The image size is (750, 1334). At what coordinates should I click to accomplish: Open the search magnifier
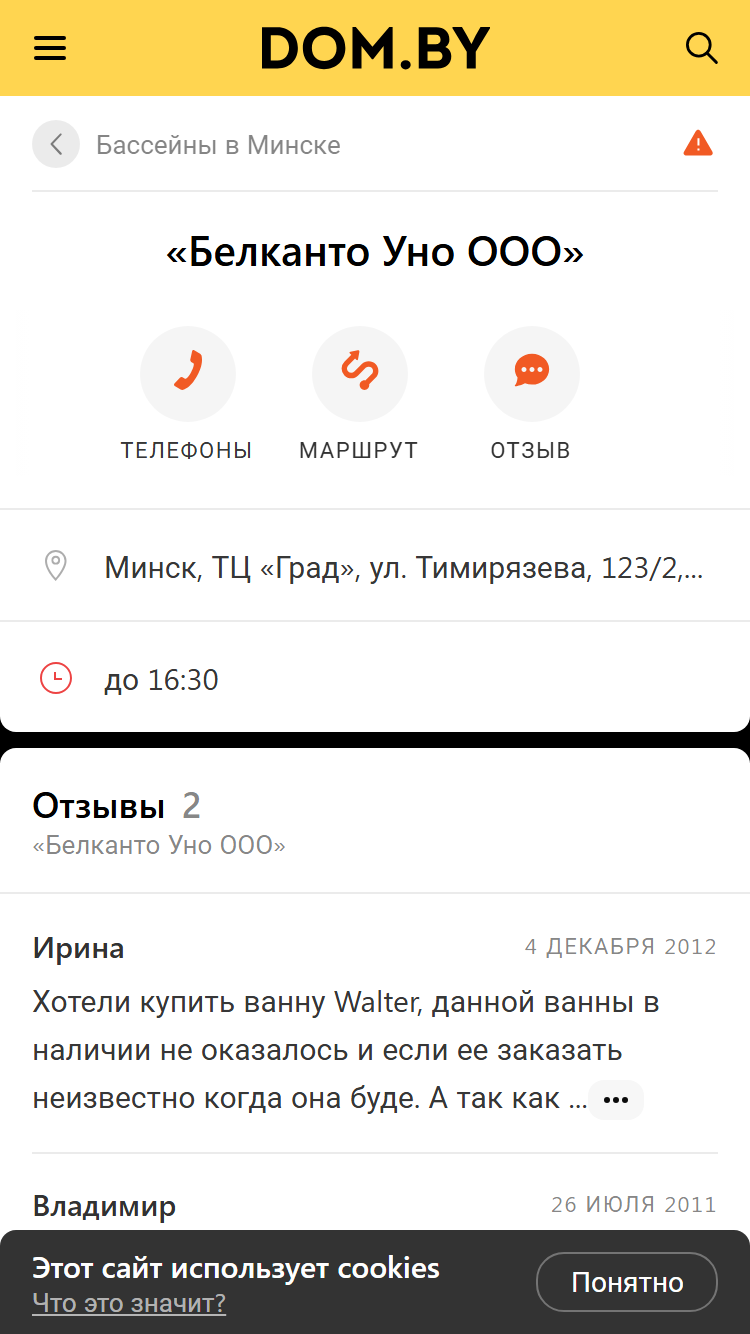[x=701, y=48]
